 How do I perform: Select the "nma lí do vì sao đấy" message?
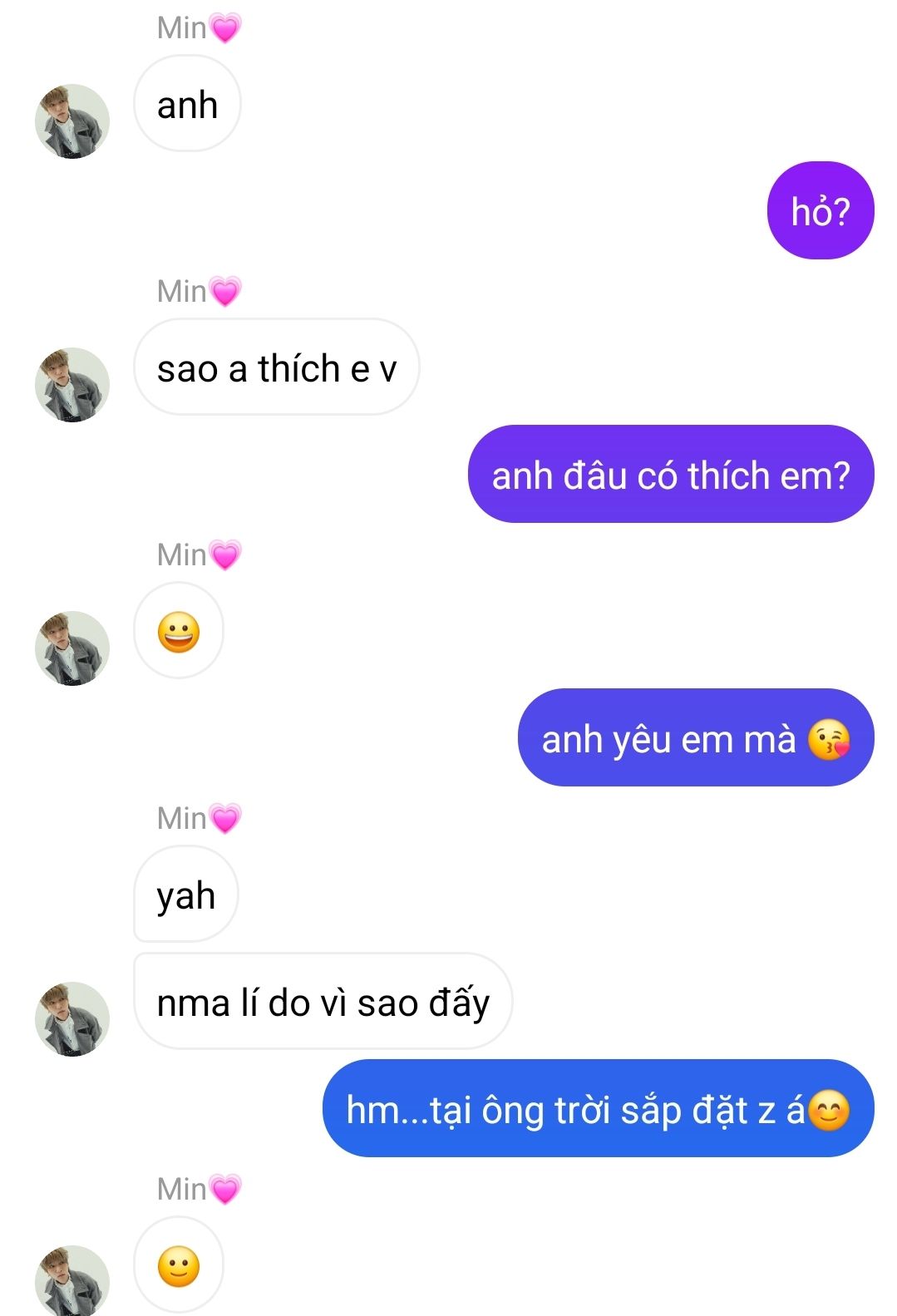323,1002
